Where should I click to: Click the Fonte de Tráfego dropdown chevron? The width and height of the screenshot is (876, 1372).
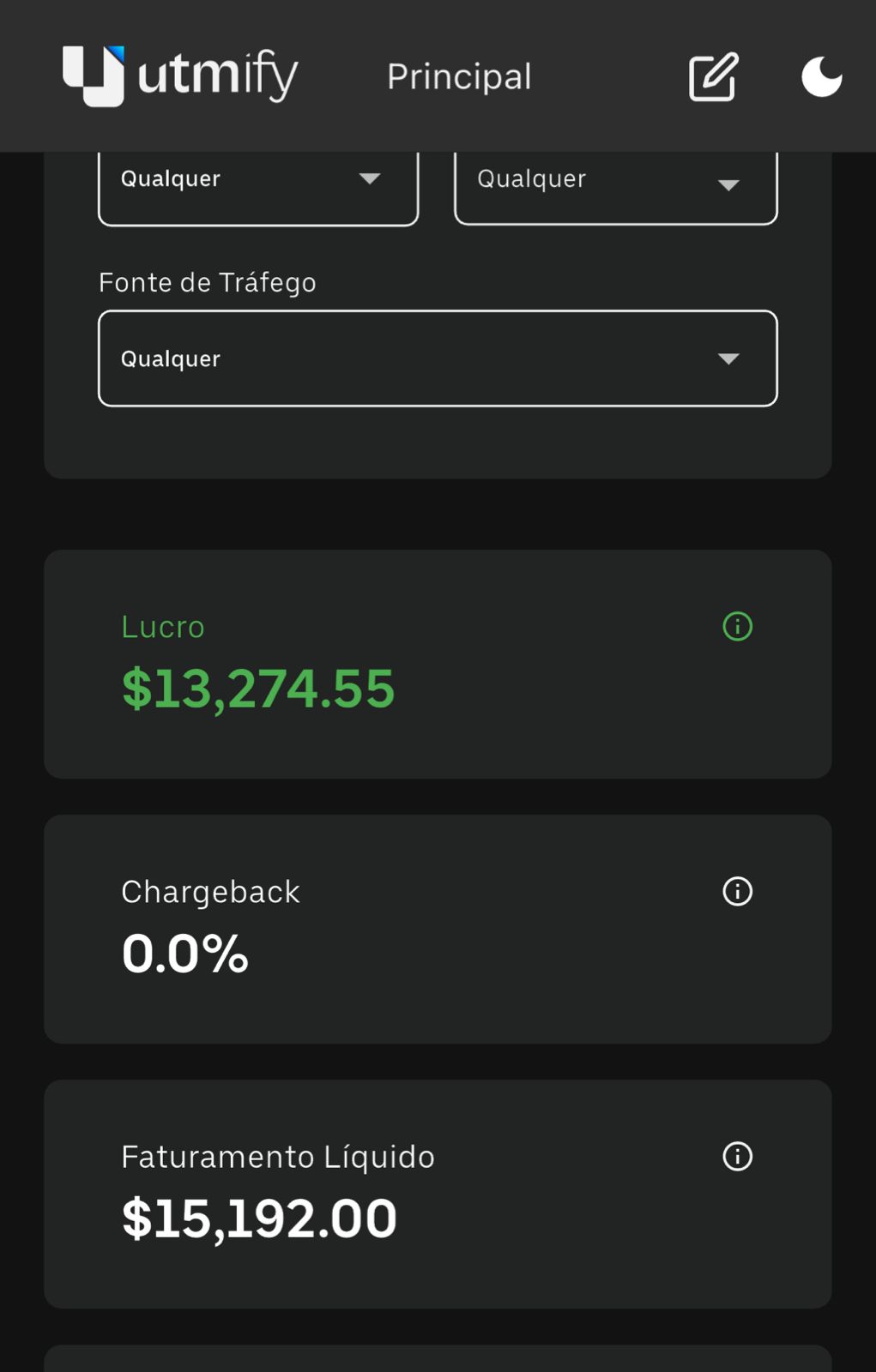coord(728,358)
